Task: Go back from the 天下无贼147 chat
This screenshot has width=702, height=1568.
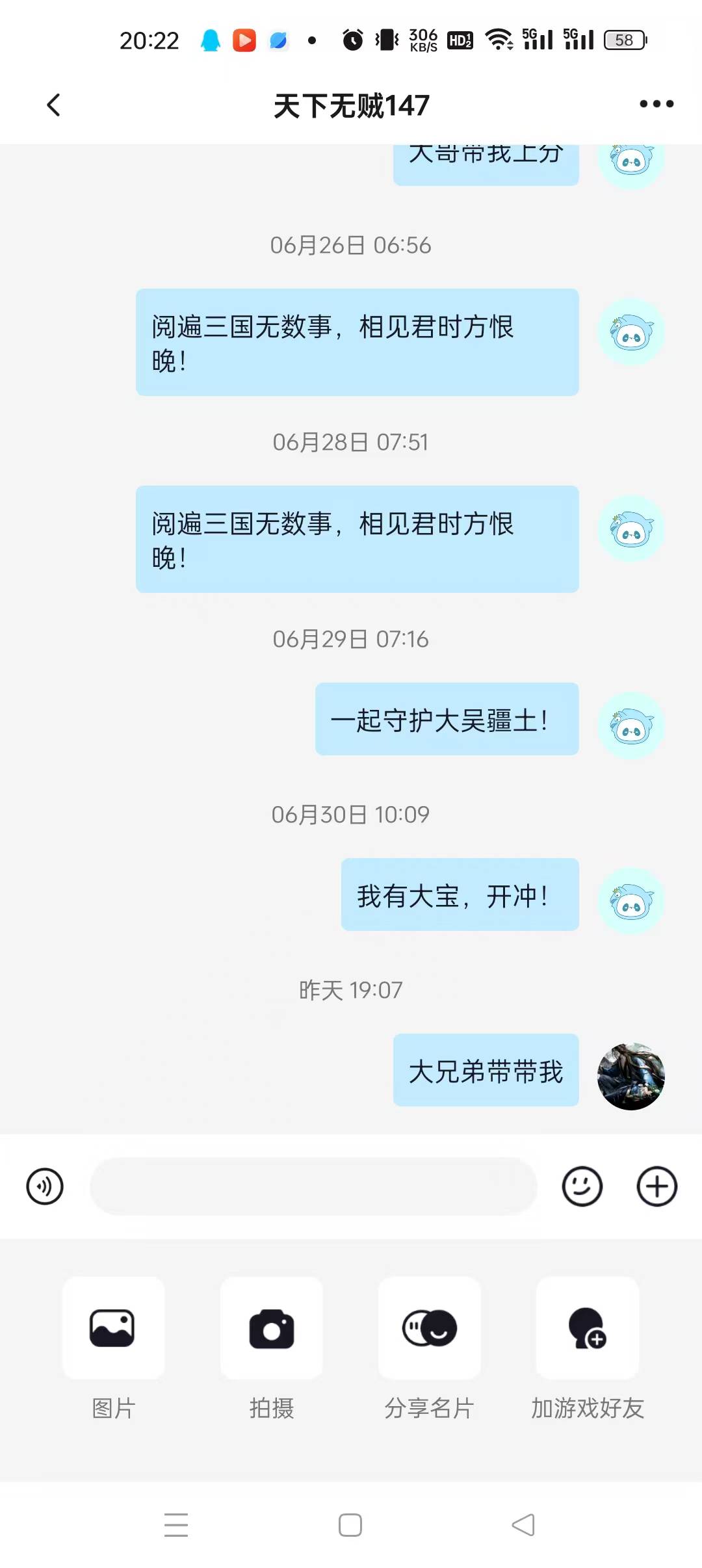Action: (x=54, y=105)
